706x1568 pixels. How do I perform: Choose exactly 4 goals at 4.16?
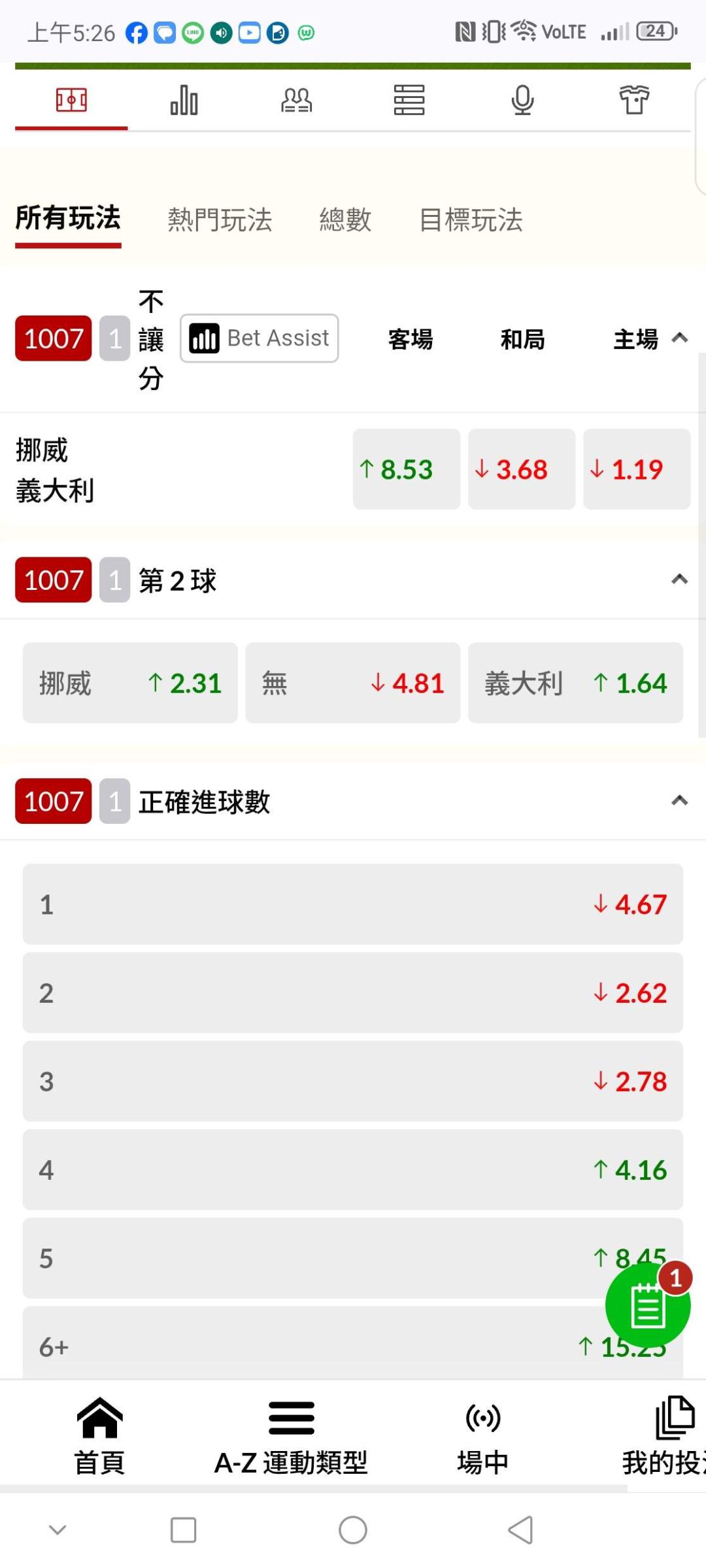353,1169
